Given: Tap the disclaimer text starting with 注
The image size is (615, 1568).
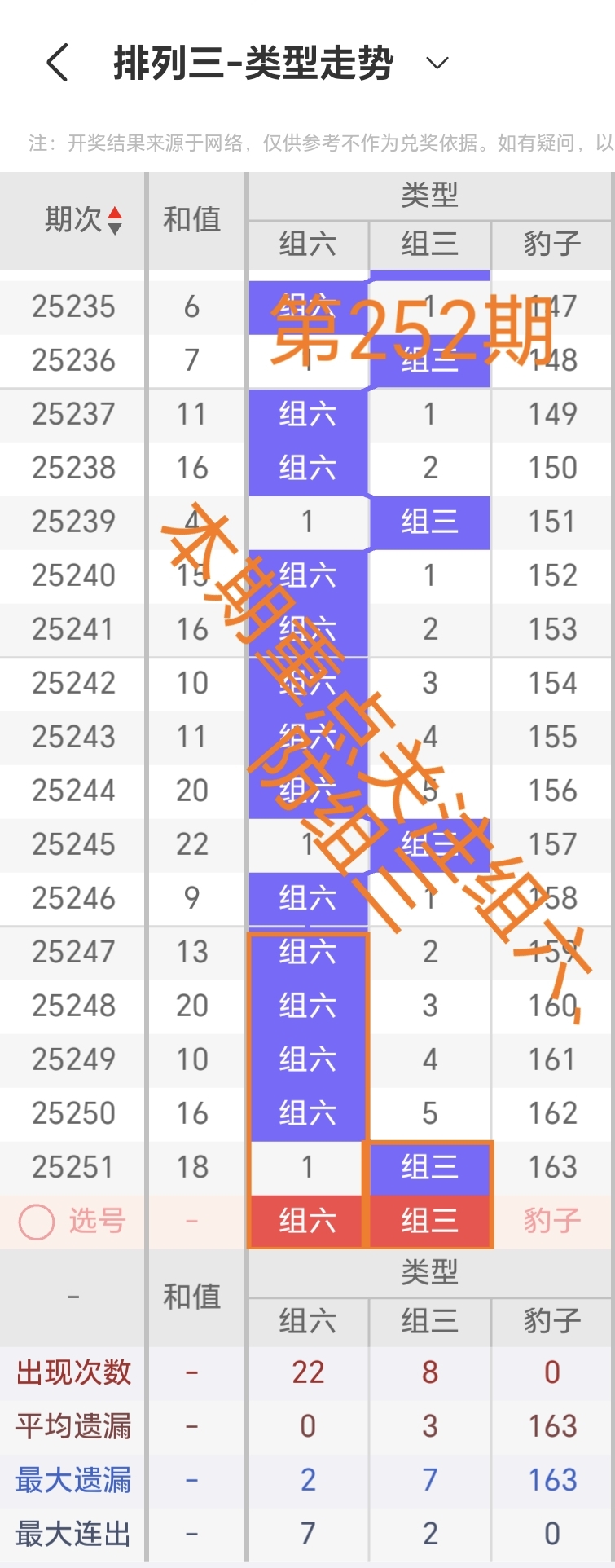Looking at the screenshot, I should click(x=310, y=140).
